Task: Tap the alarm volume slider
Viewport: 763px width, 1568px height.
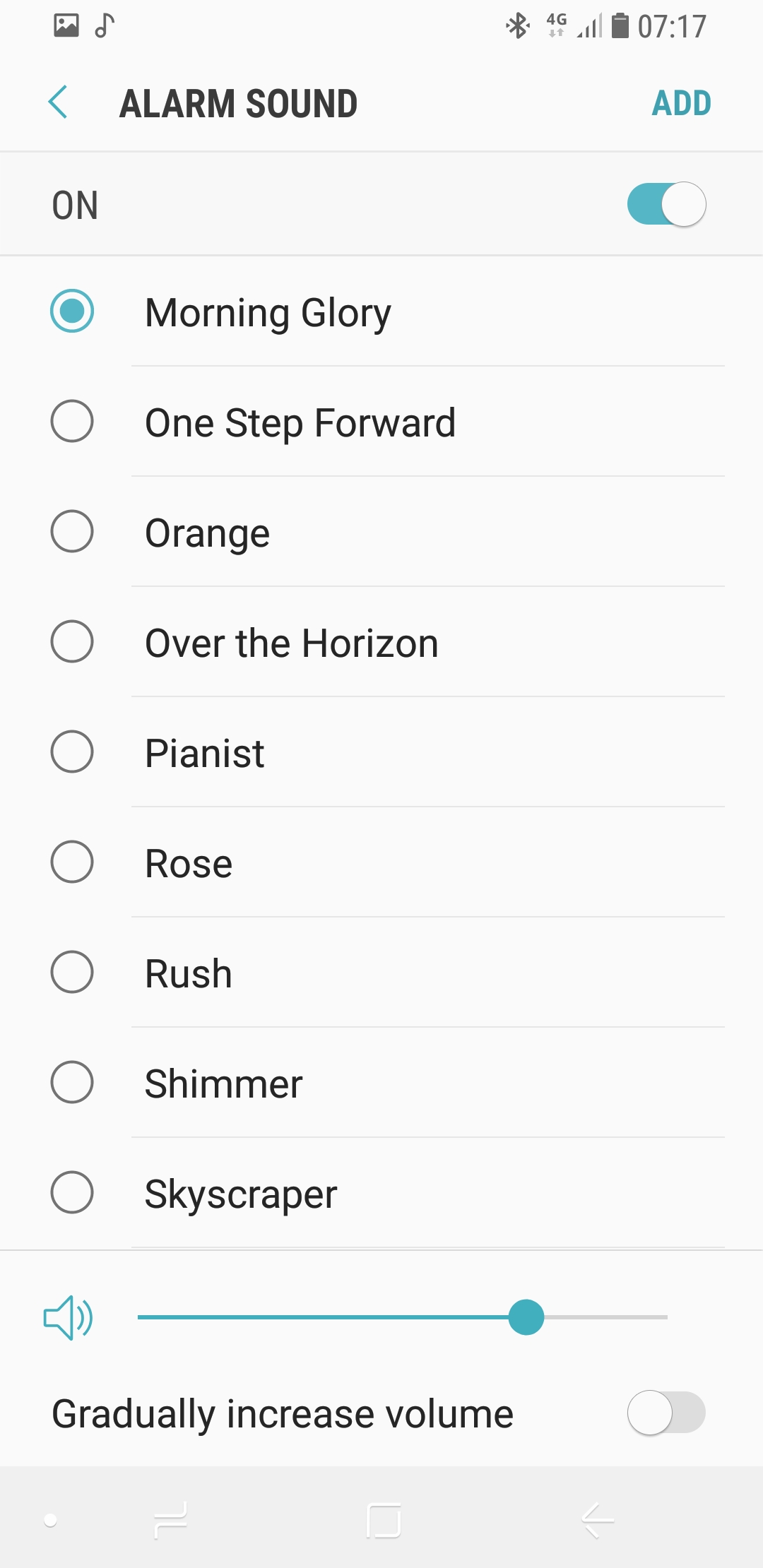Action: tap(403, 1317)
